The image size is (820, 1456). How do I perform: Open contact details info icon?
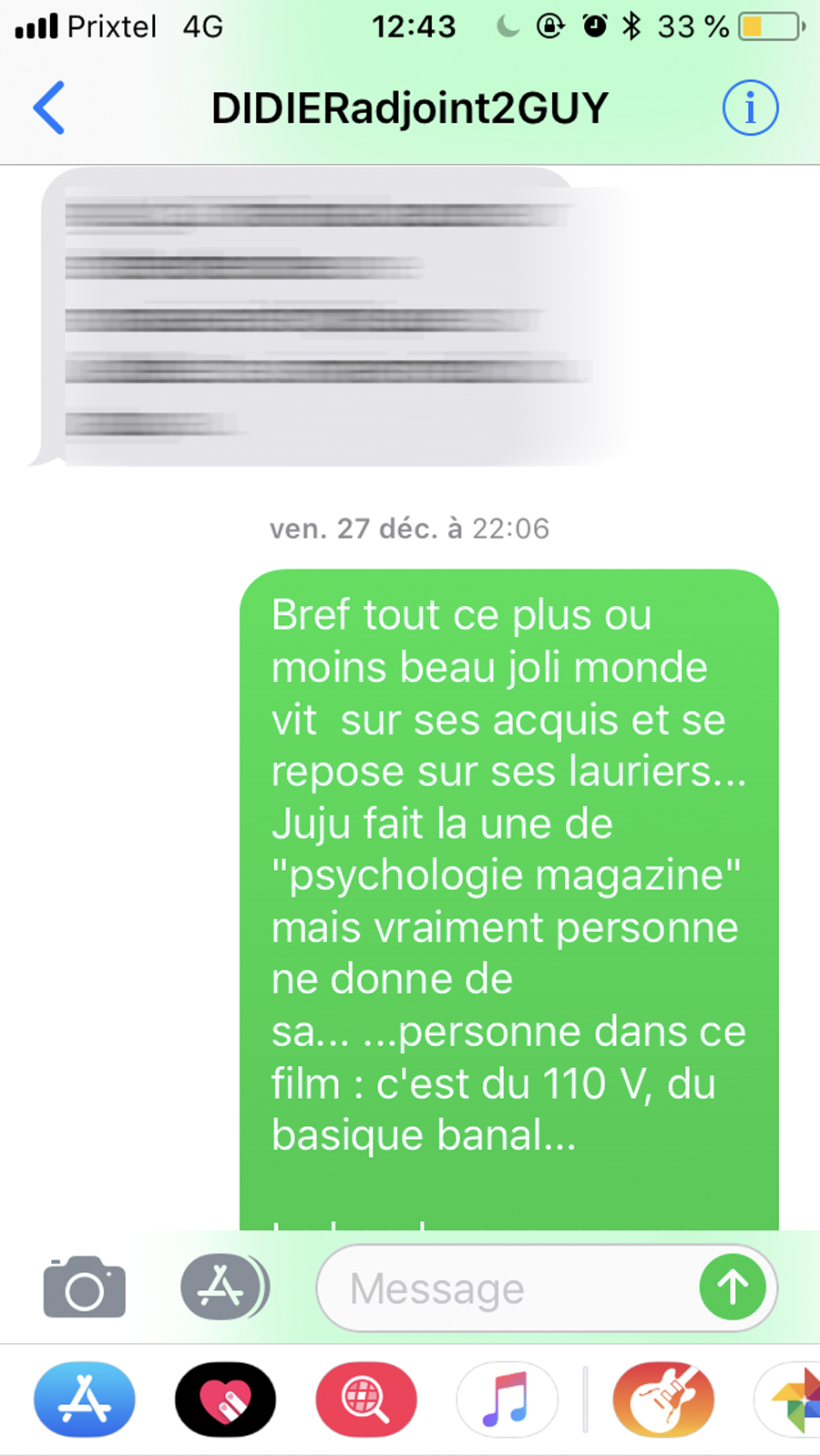(750, 108)
